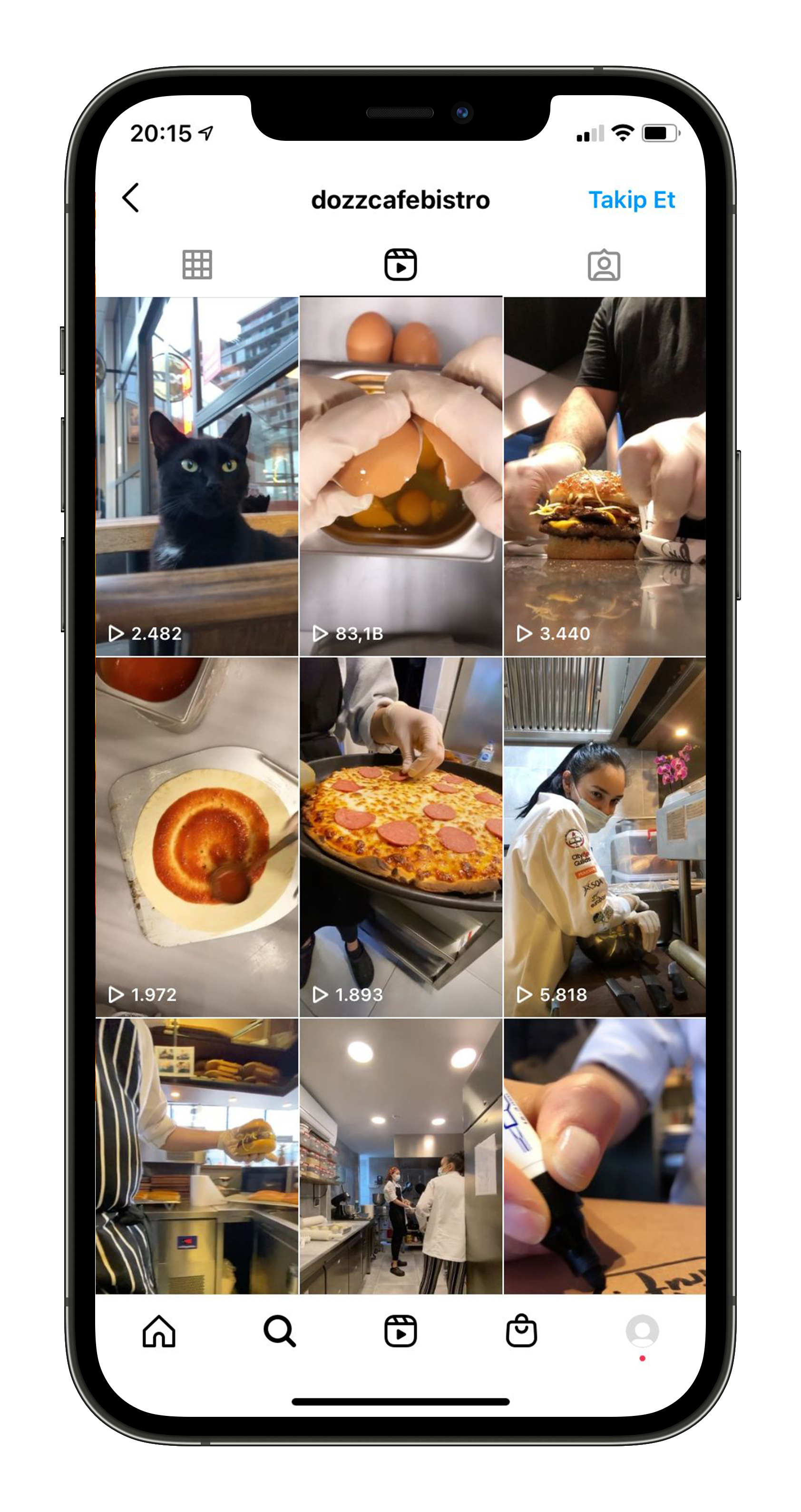
Task: Open the reel with a marker writing
Action: [605, 1156]
